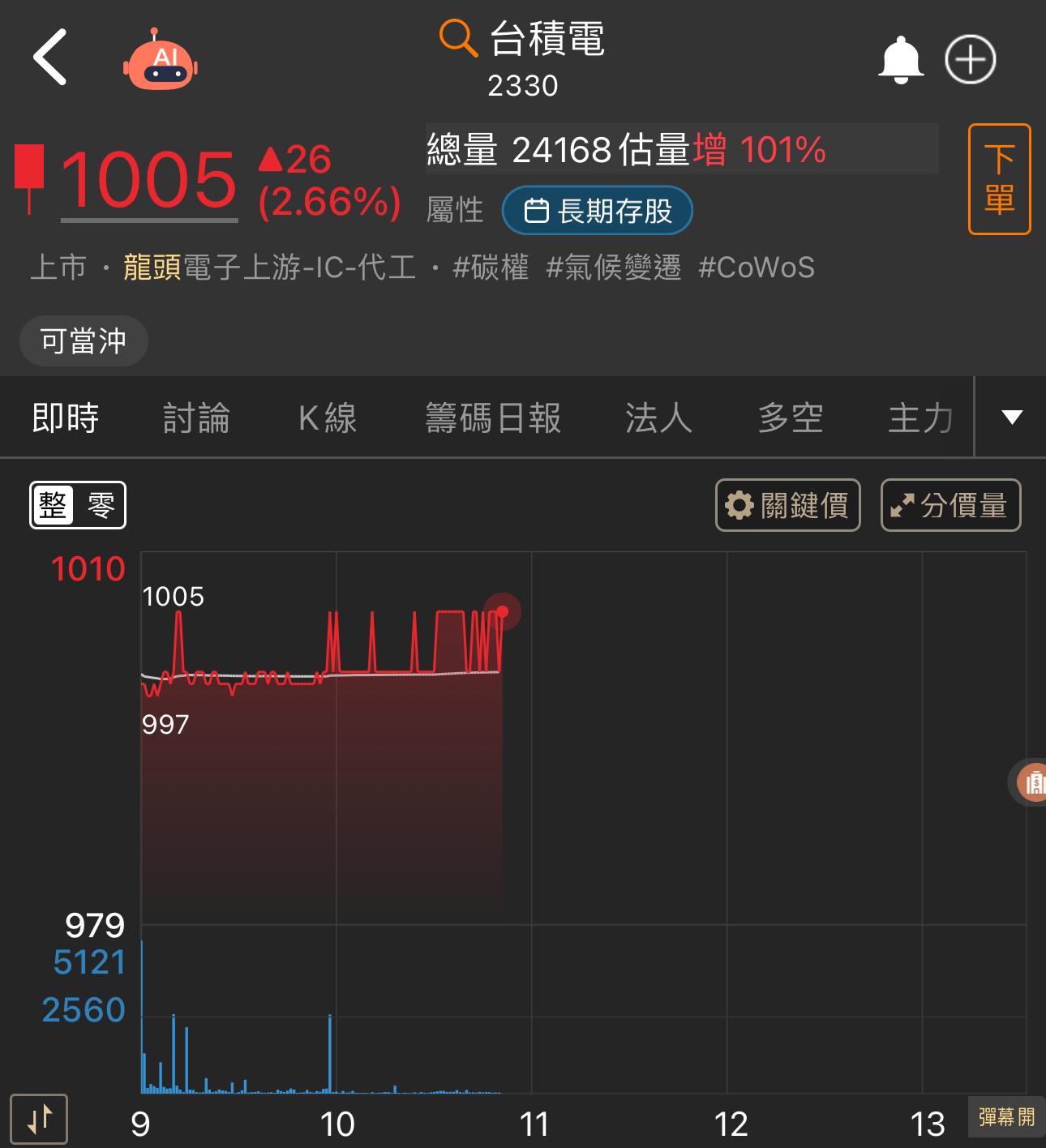Toggle to 零 odd-lot mode
The height and width of the screenshot is (1148, 1046).
[x=101, y=505]
